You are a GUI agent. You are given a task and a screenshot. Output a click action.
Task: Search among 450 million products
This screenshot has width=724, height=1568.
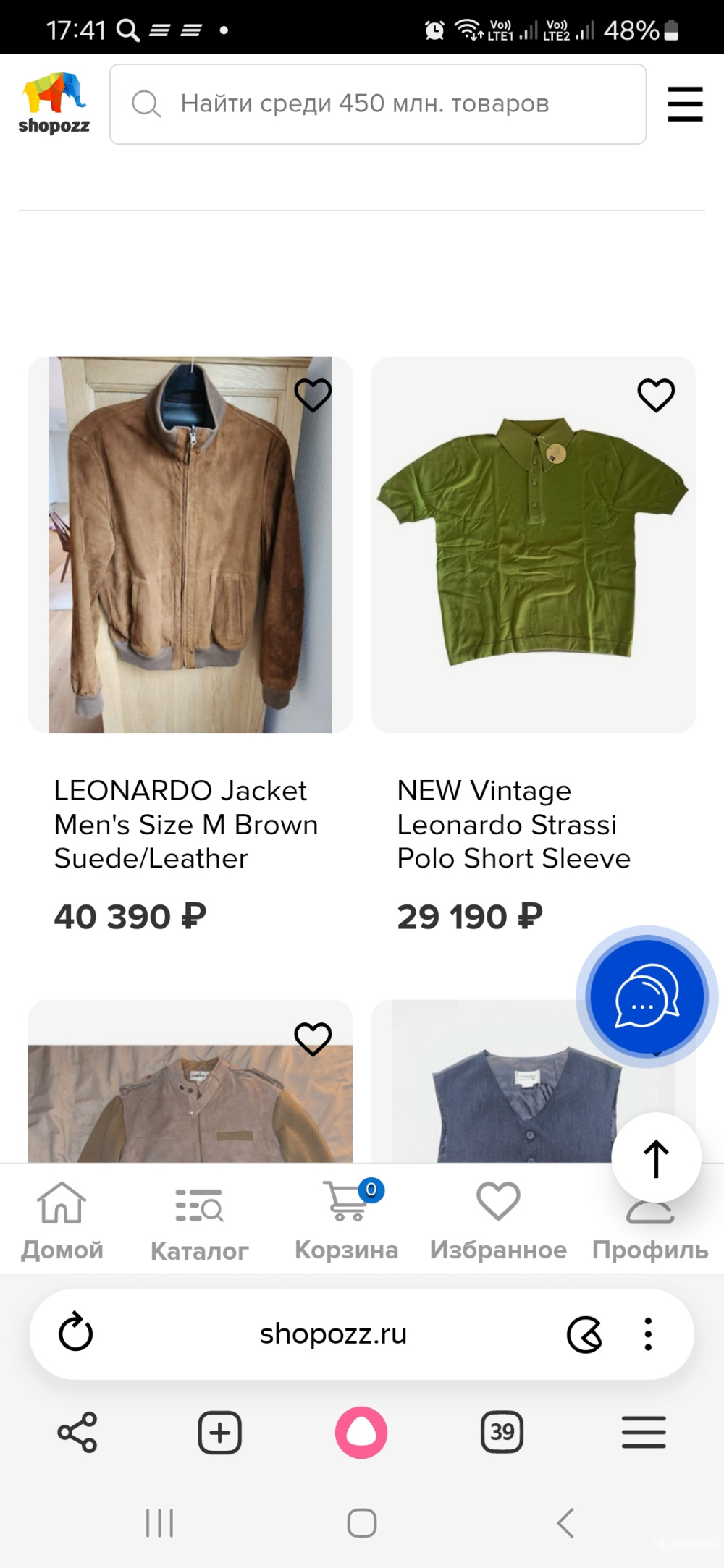click(x=376, y=104)
